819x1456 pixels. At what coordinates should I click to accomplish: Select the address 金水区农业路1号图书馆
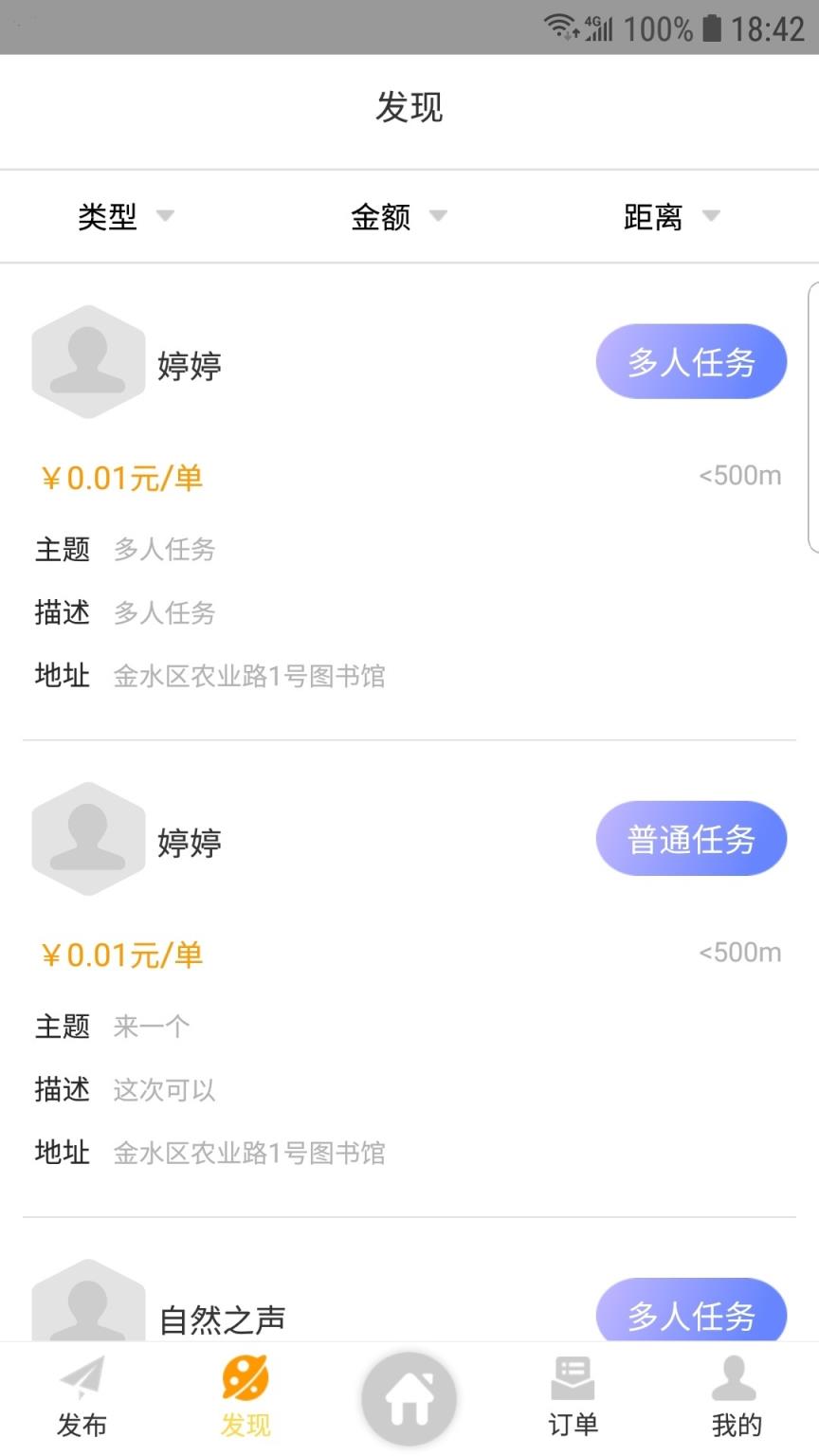(x=250, y=676)
